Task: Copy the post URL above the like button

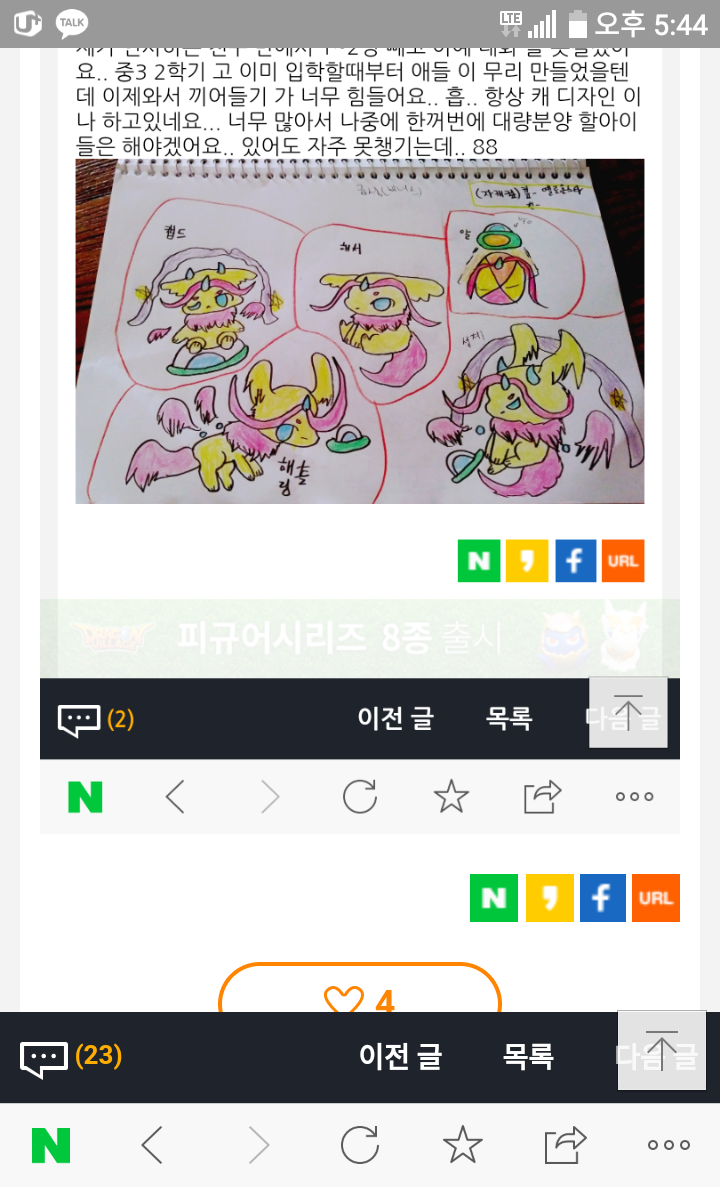Action: (x=656, y=898)
